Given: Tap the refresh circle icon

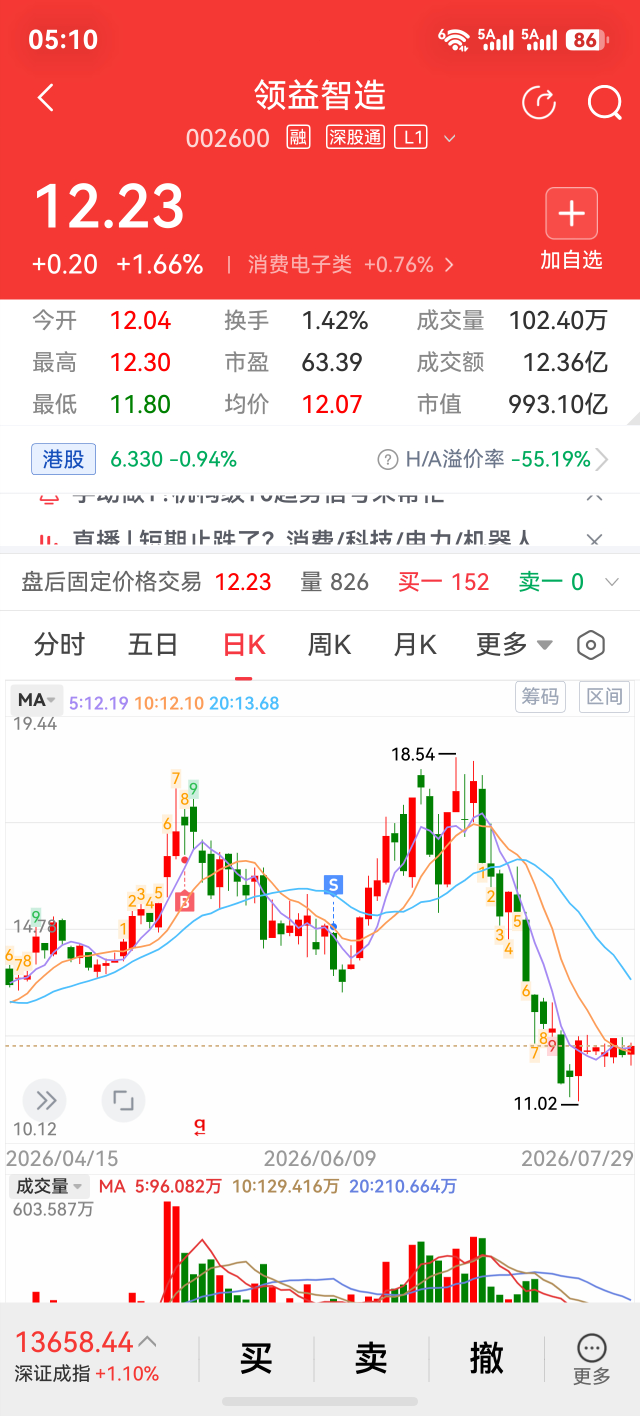Looking at the screenshot, I should (539, 102).
